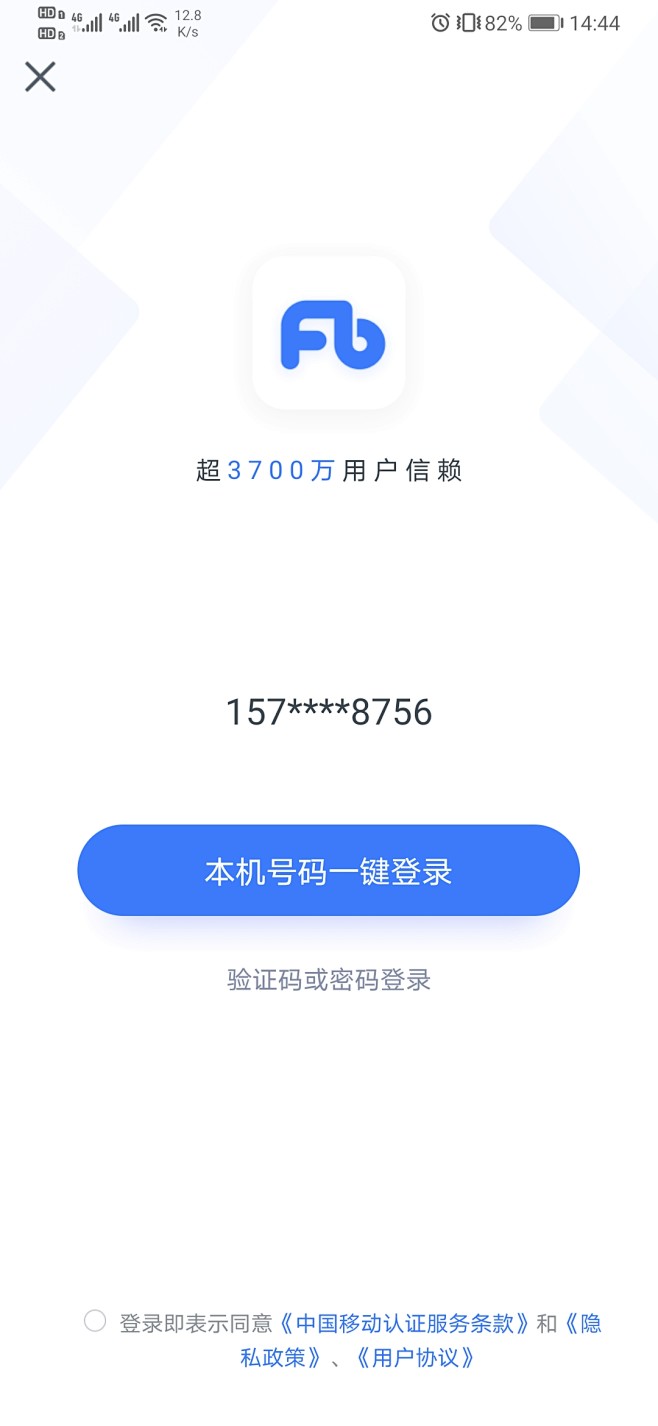
Task: Check the agreement consent circle
Action: click(95, 1321)
